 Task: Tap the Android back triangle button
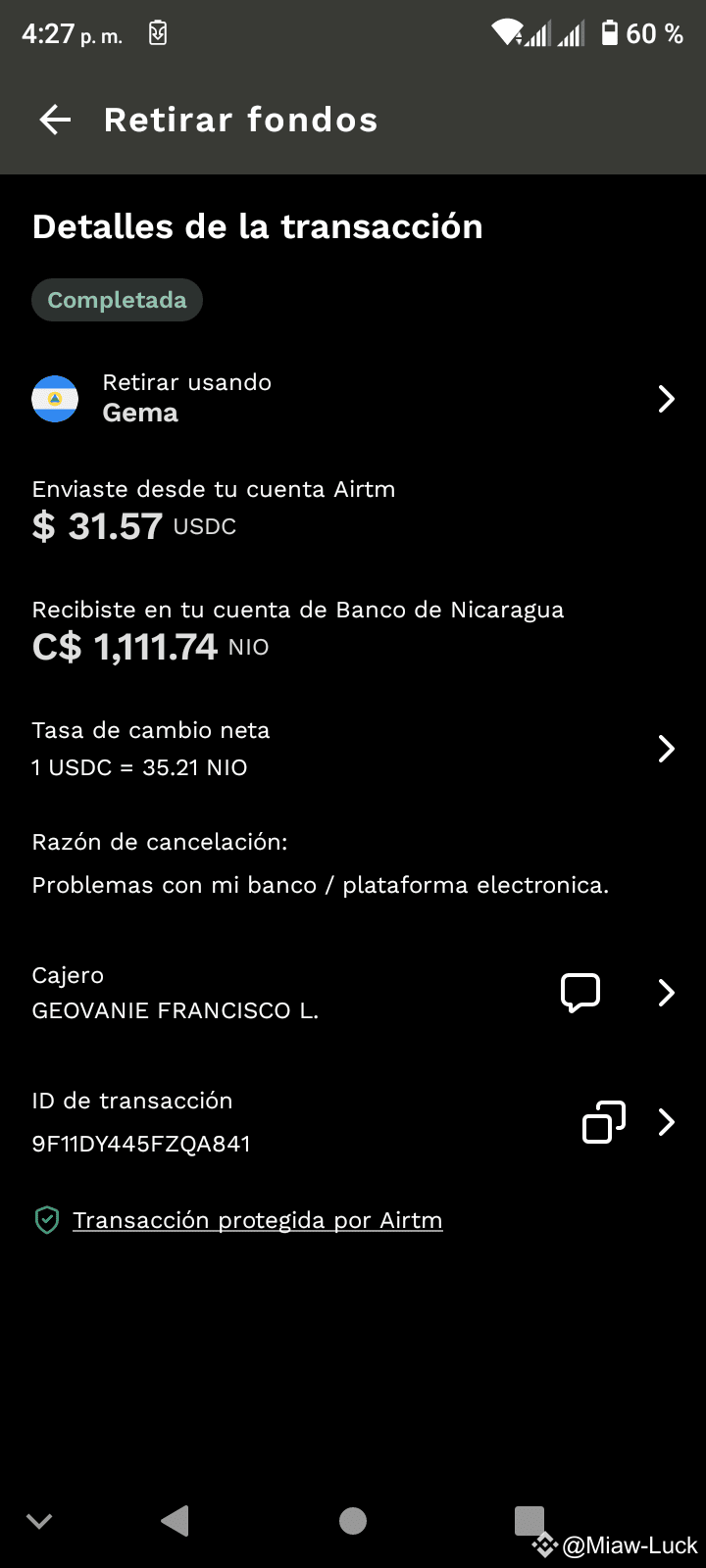[175, 1520]
